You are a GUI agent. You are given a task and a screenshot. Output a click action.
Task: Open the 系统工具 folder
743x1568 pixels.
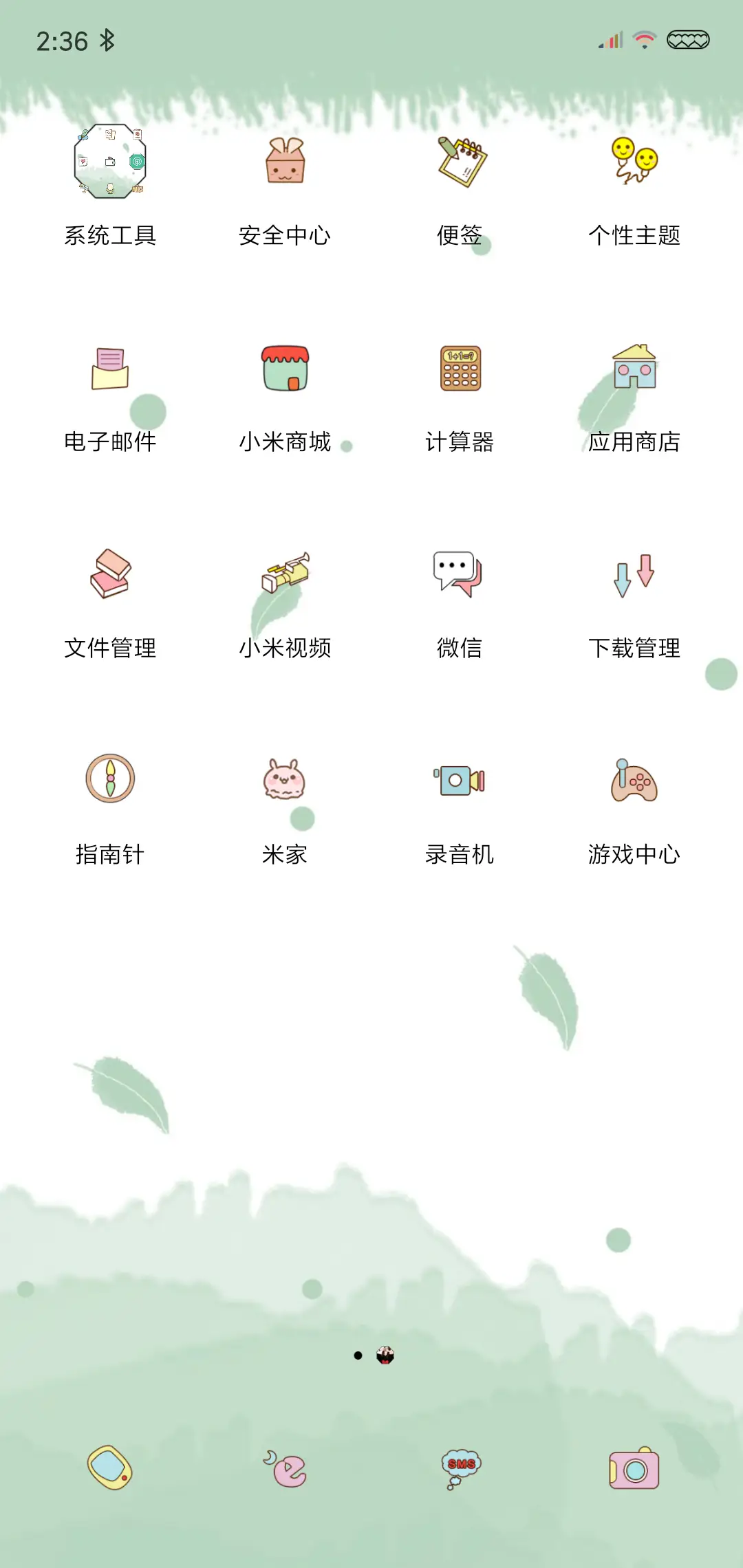[x=110, y=163]
